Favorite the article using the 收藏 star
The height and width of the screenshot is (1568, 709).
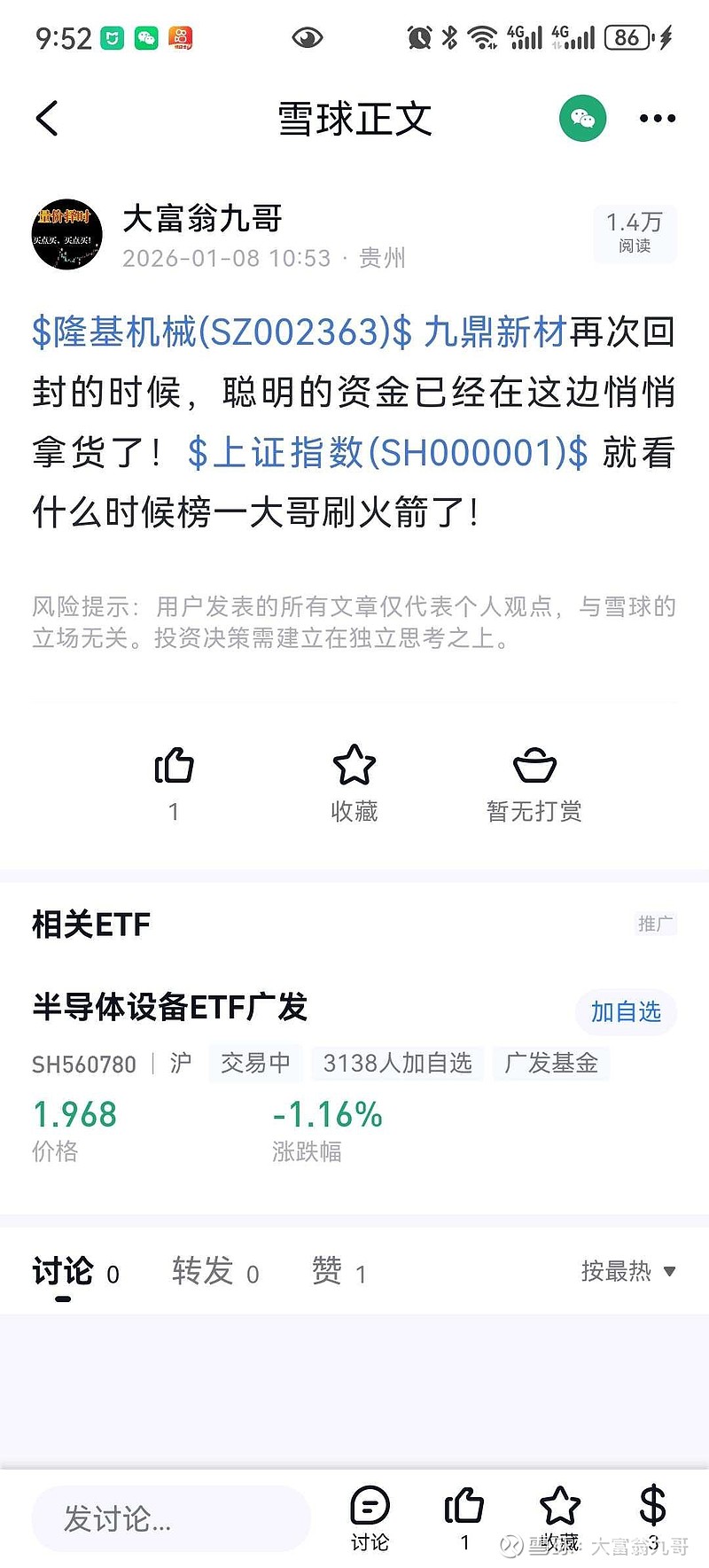(354, 766)
